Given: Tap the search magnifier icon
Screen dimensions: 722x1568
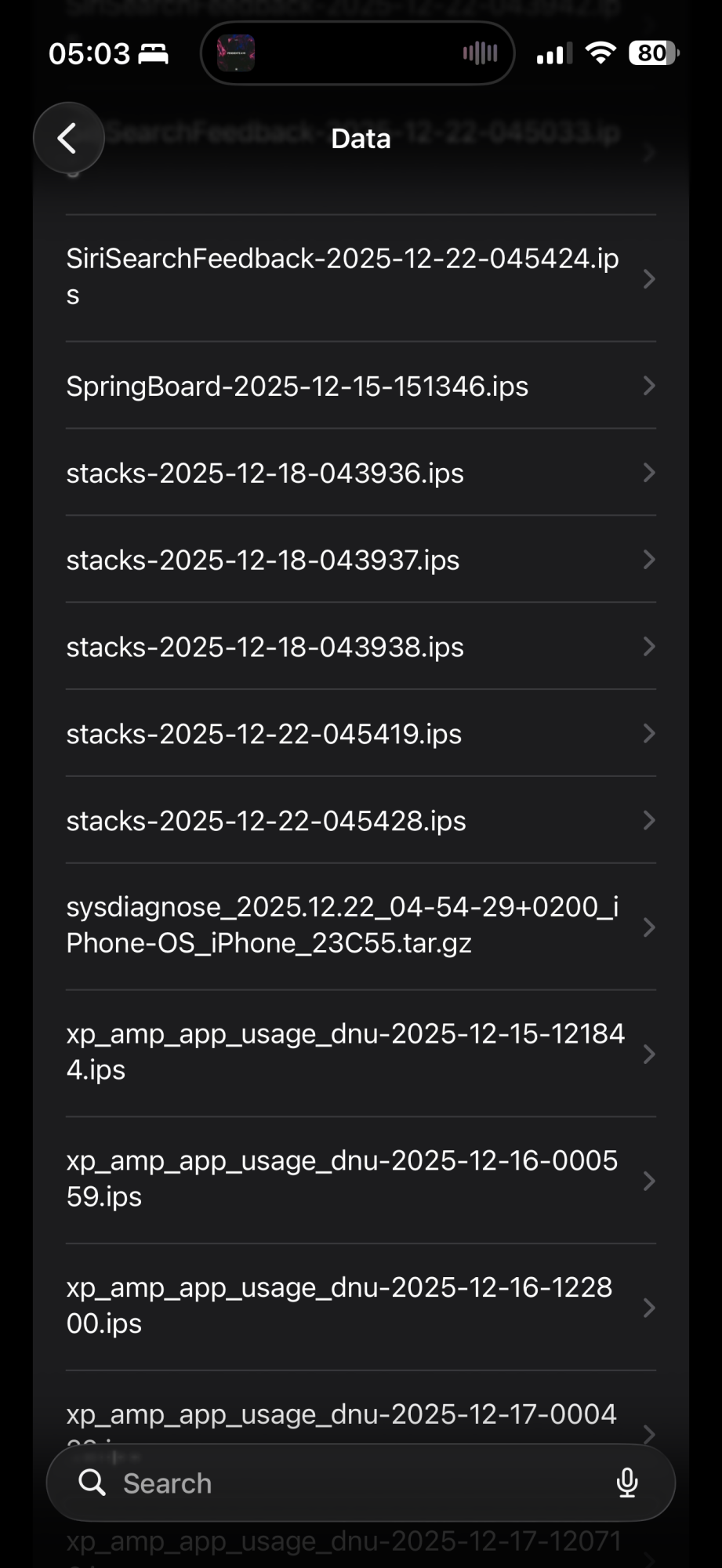Looking at the screenshot, I should point(92,1483).
